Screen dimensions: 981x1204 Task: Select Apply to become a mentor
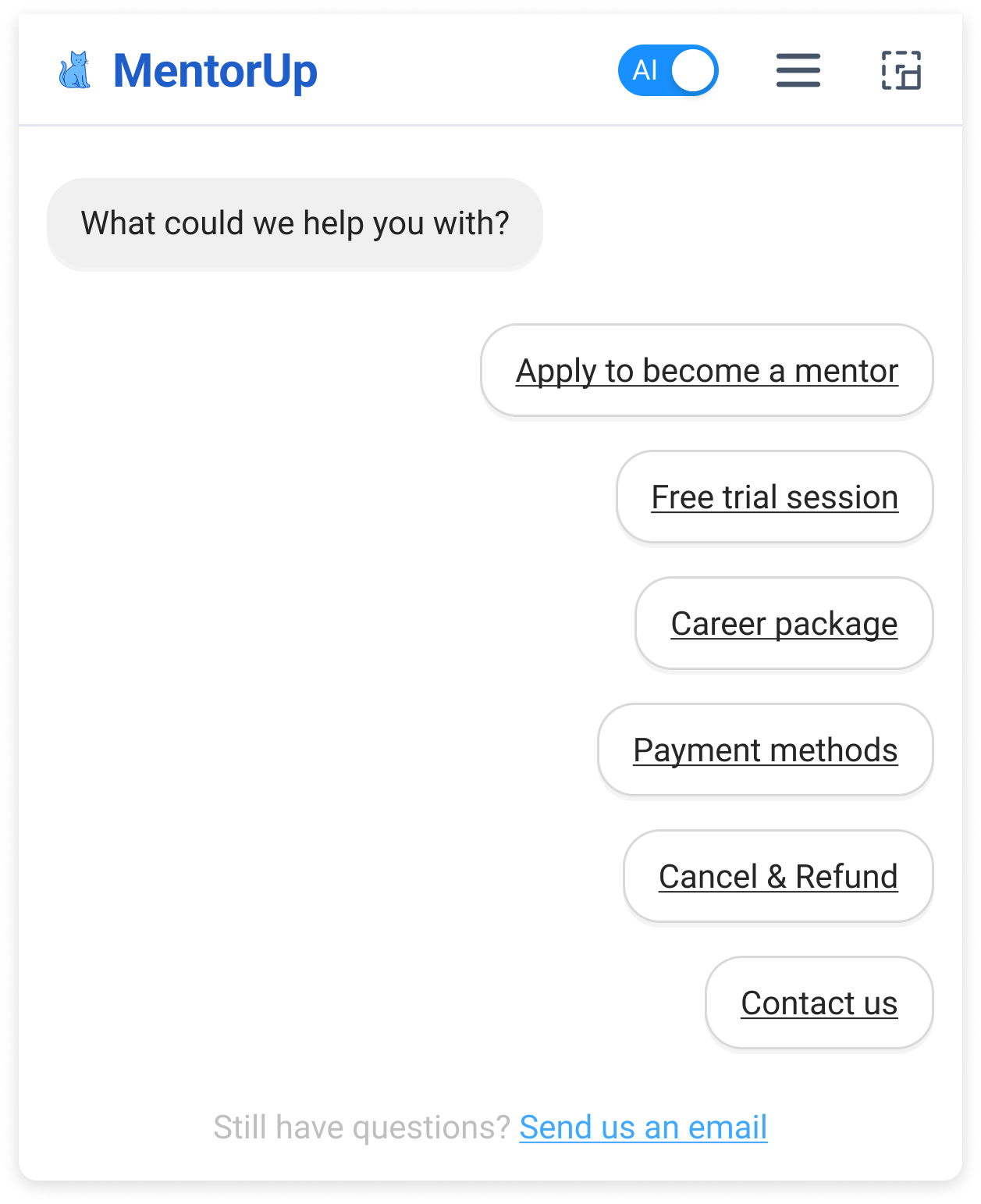tap(706, 371)
